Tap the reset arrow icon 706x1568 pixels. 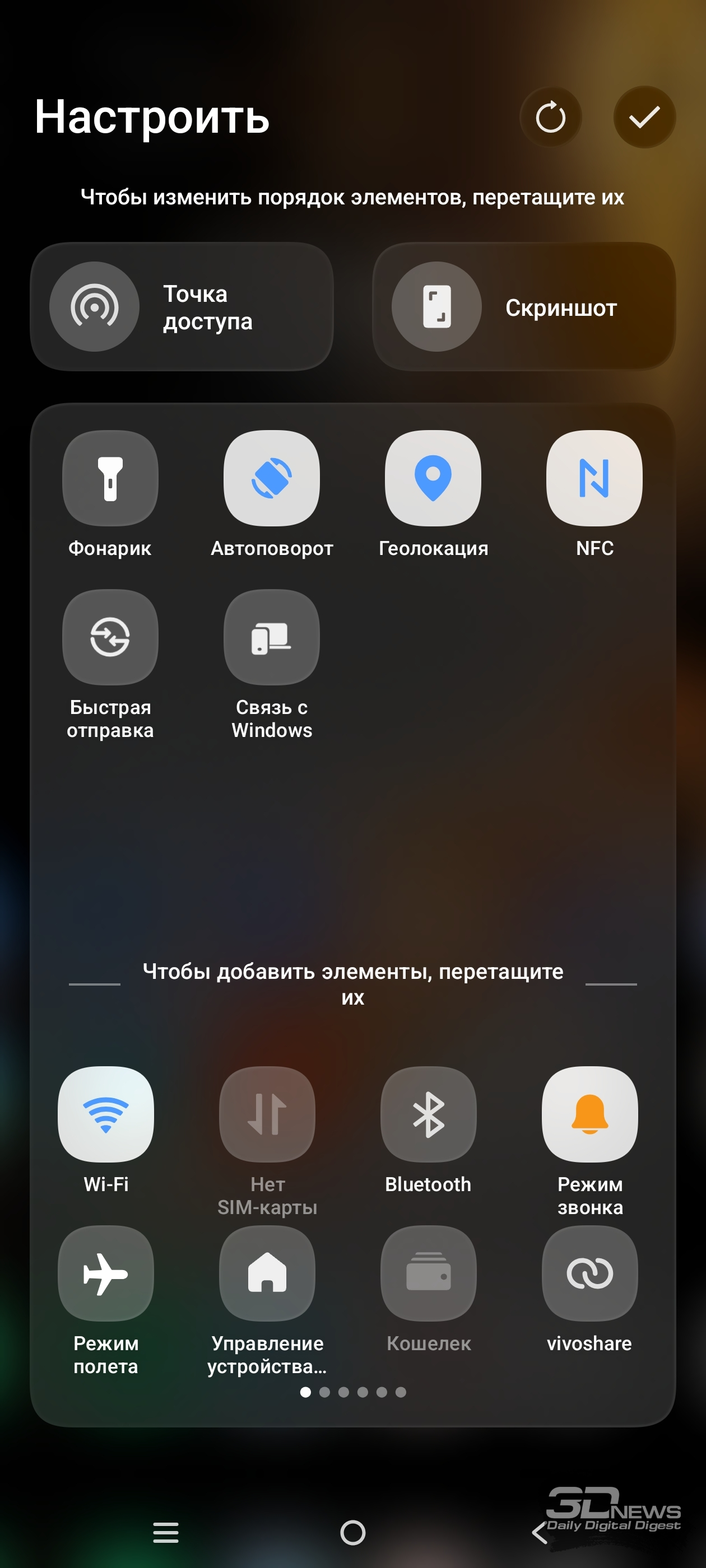tap(550, 117)
